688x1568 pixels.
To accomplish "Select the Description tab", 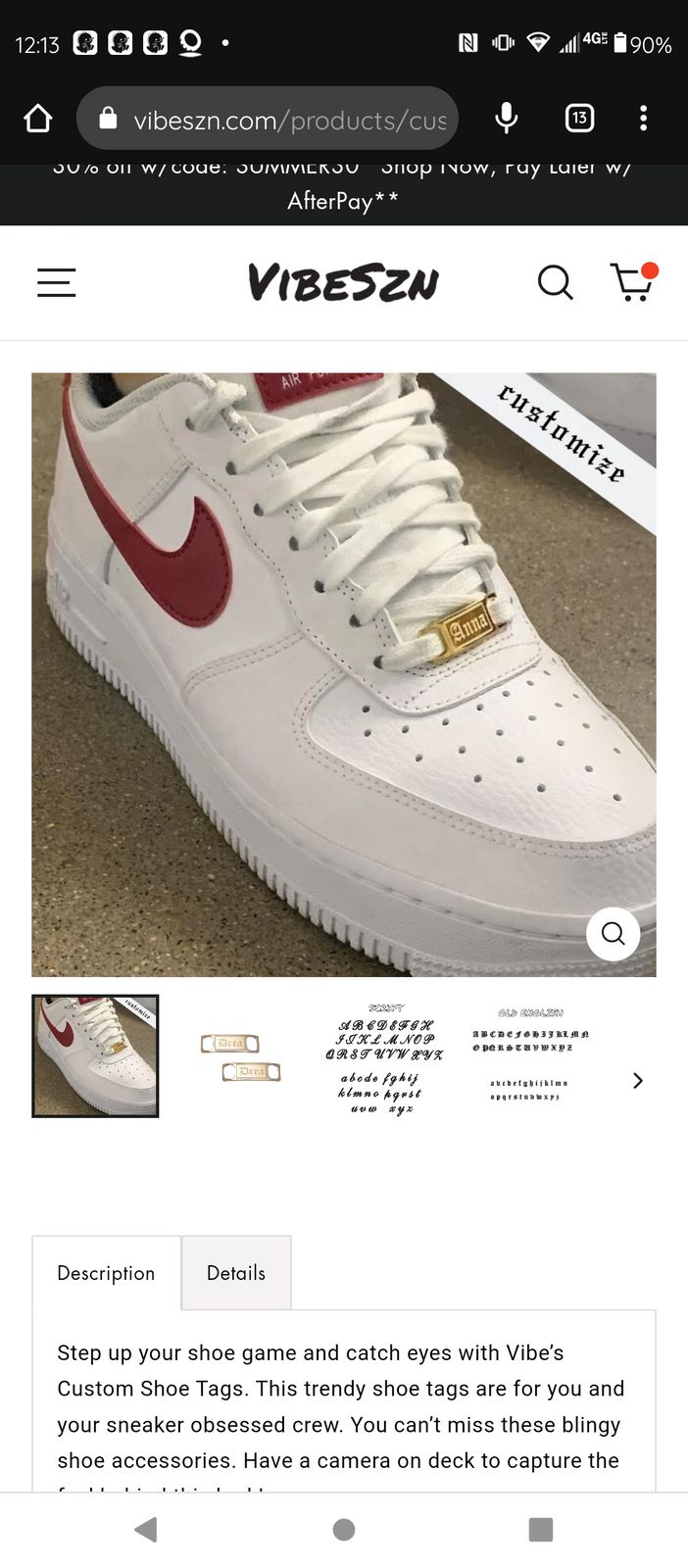I will tap(106, 1273).
